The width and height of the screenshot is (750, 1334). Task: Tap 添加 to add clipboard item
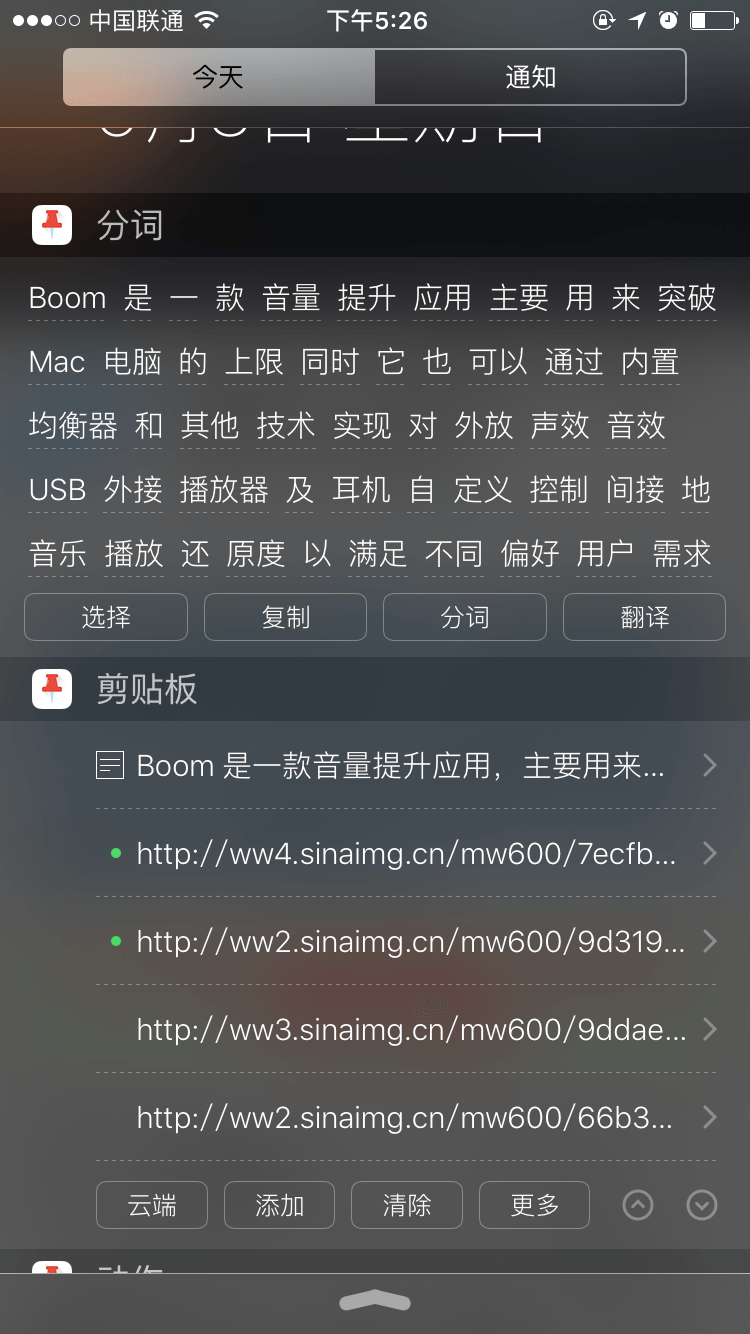point(279,1205)
